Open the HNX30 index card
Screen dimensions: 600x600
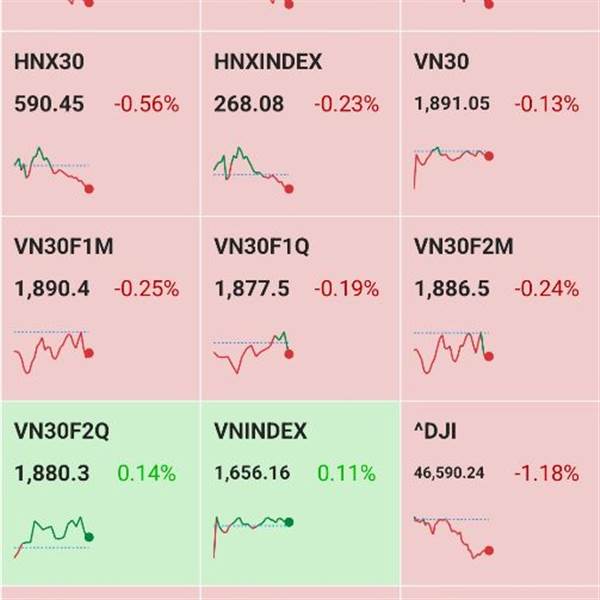[101, 124]
